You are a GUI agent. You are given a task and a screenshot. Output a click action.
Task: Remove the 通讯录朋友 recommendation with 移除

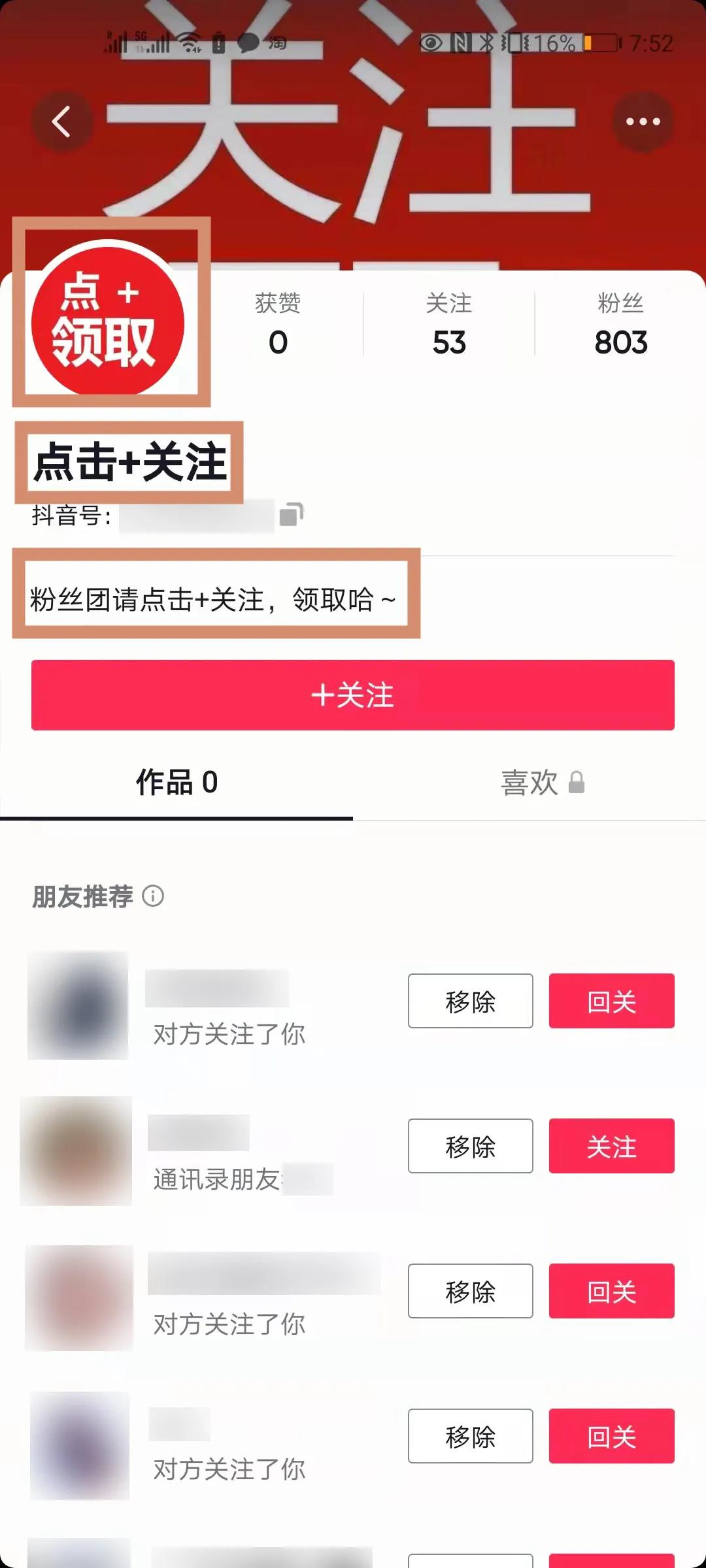point(470,1146)
